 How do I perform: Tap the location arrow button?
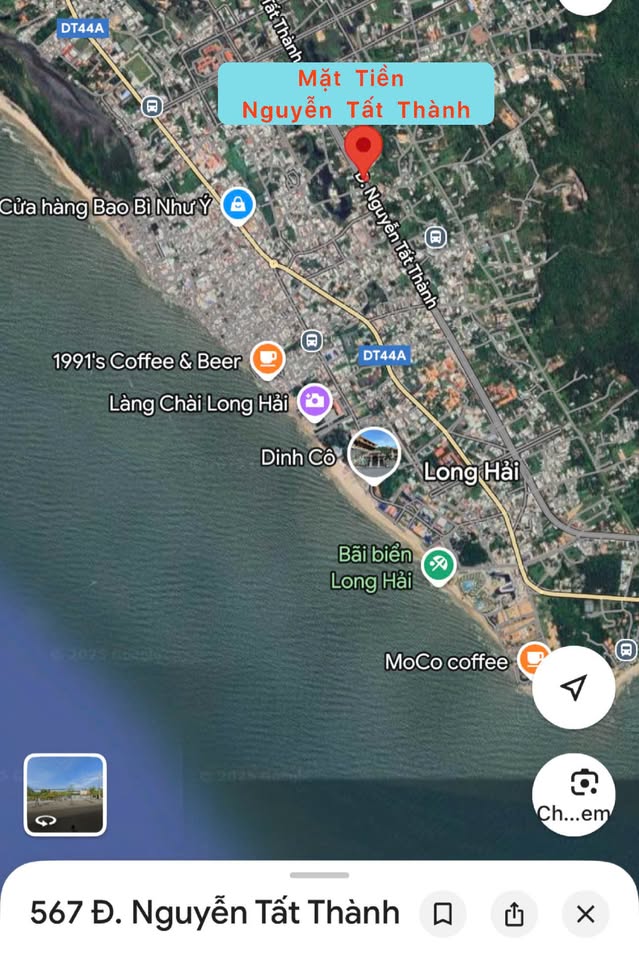(573, 687)
